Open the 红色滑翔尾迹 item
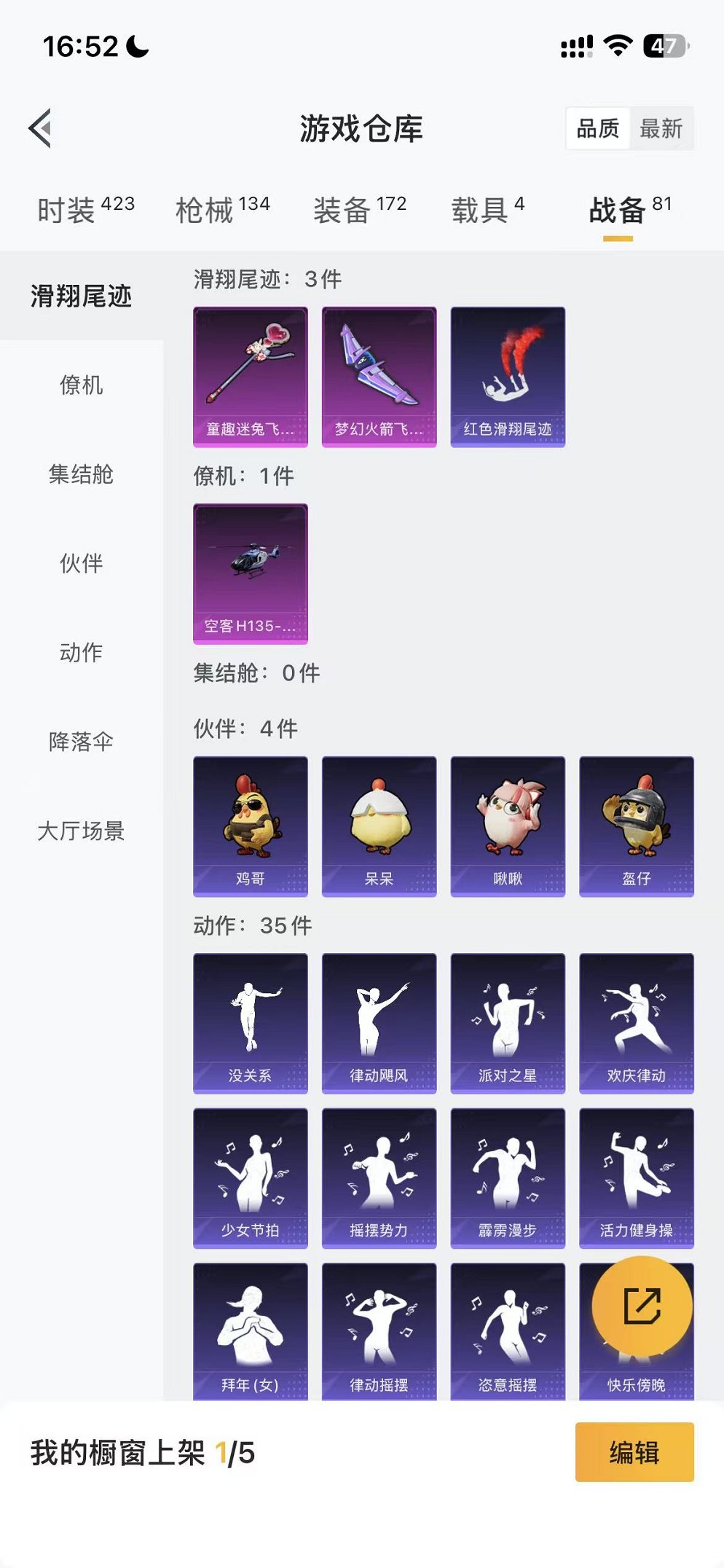This screenshot has height=1568, width=724. pyautogui.click(x=508, y=376)
